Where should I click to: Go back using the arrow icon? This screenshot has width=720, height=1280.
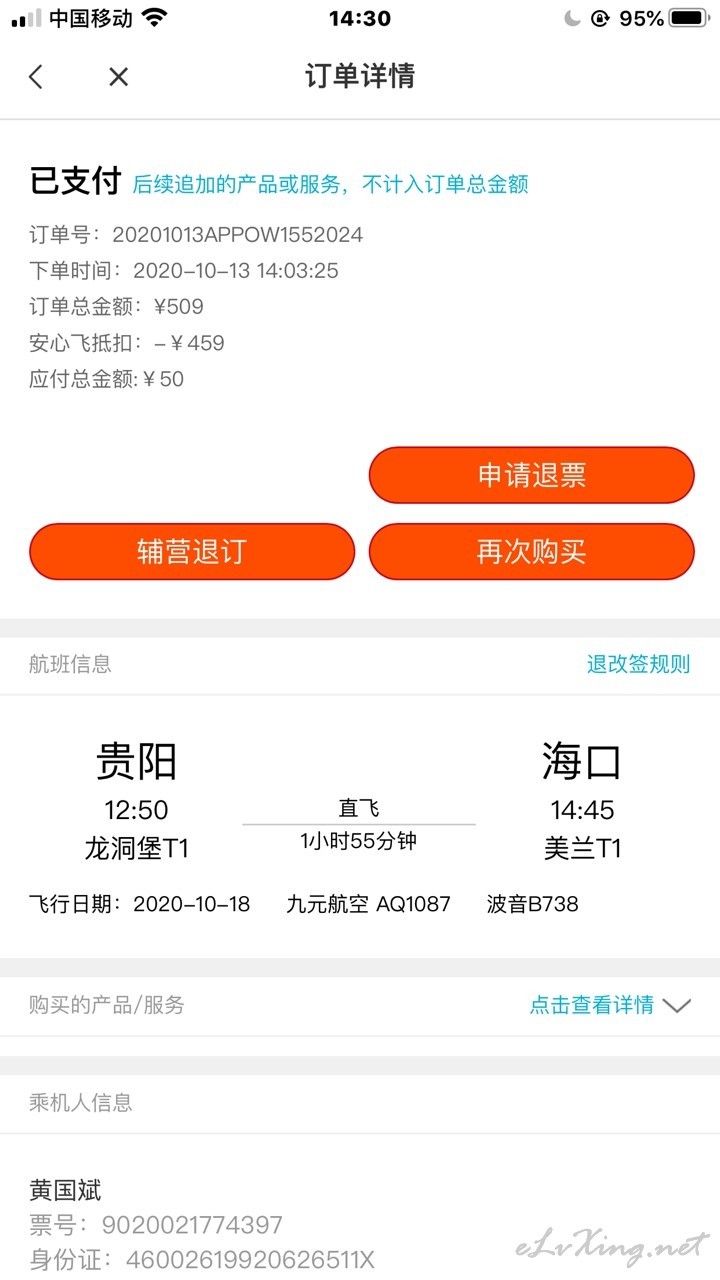pyautogui.click(x=36, y=77)
